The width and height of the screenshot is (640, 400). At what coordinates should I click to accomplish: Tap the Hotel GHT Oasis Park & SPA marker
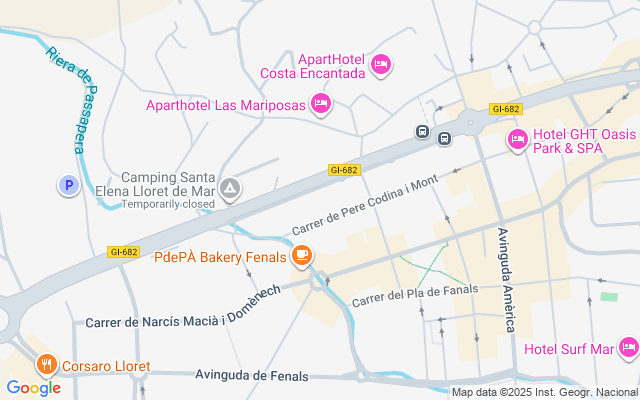(x=517, y=139)
